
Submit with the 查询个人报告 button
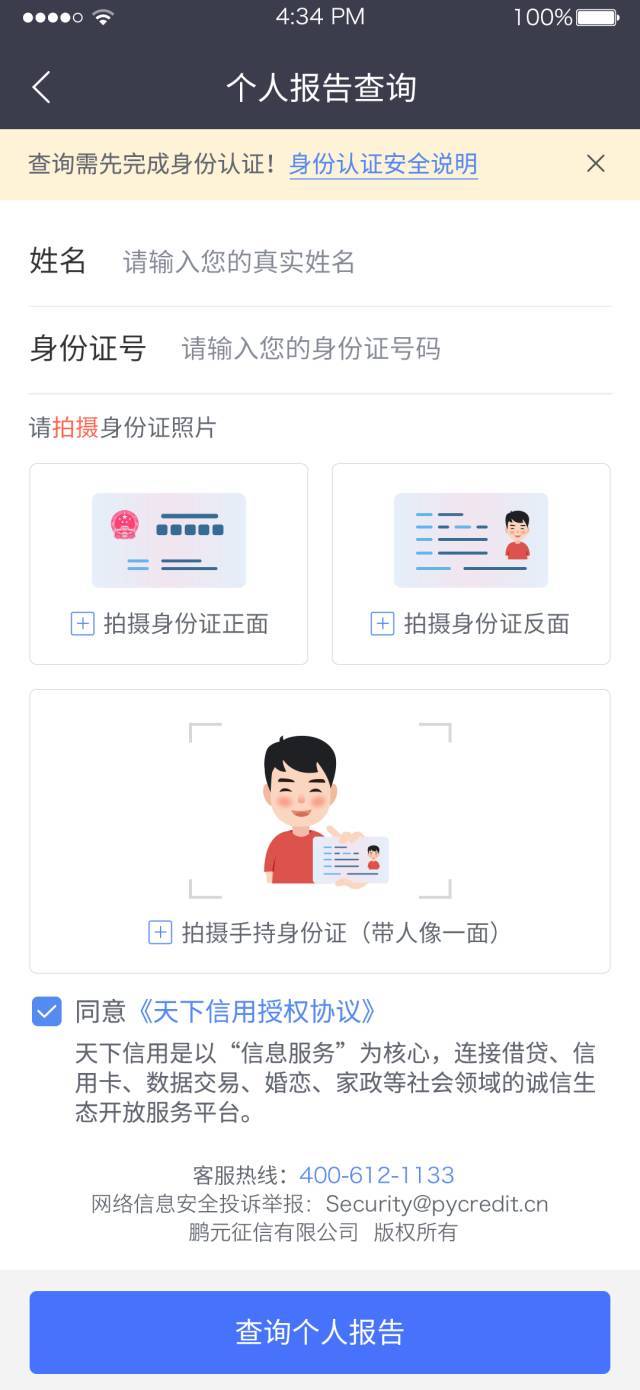(x=320, y=1332)
